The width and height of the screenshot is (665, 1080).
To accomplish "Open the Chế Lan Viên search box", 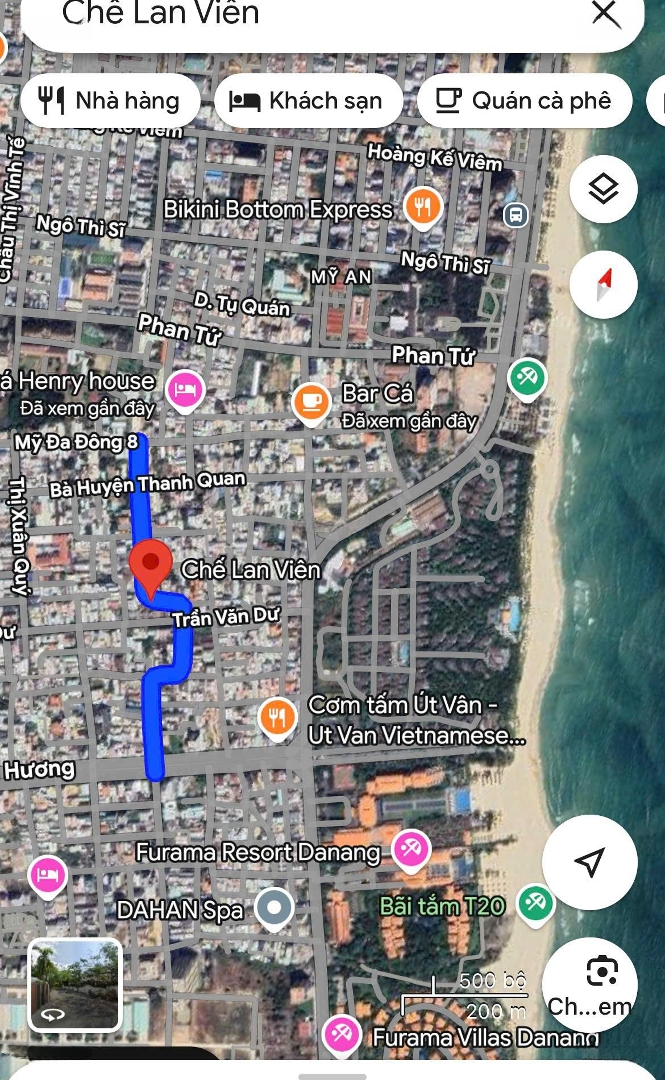I will [300, 16].
